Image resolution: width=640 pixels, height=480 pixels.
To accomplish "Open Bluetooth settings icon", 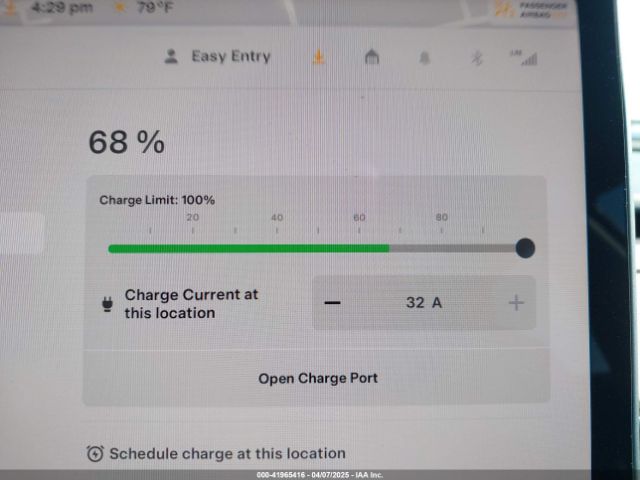I will (476, 59).
